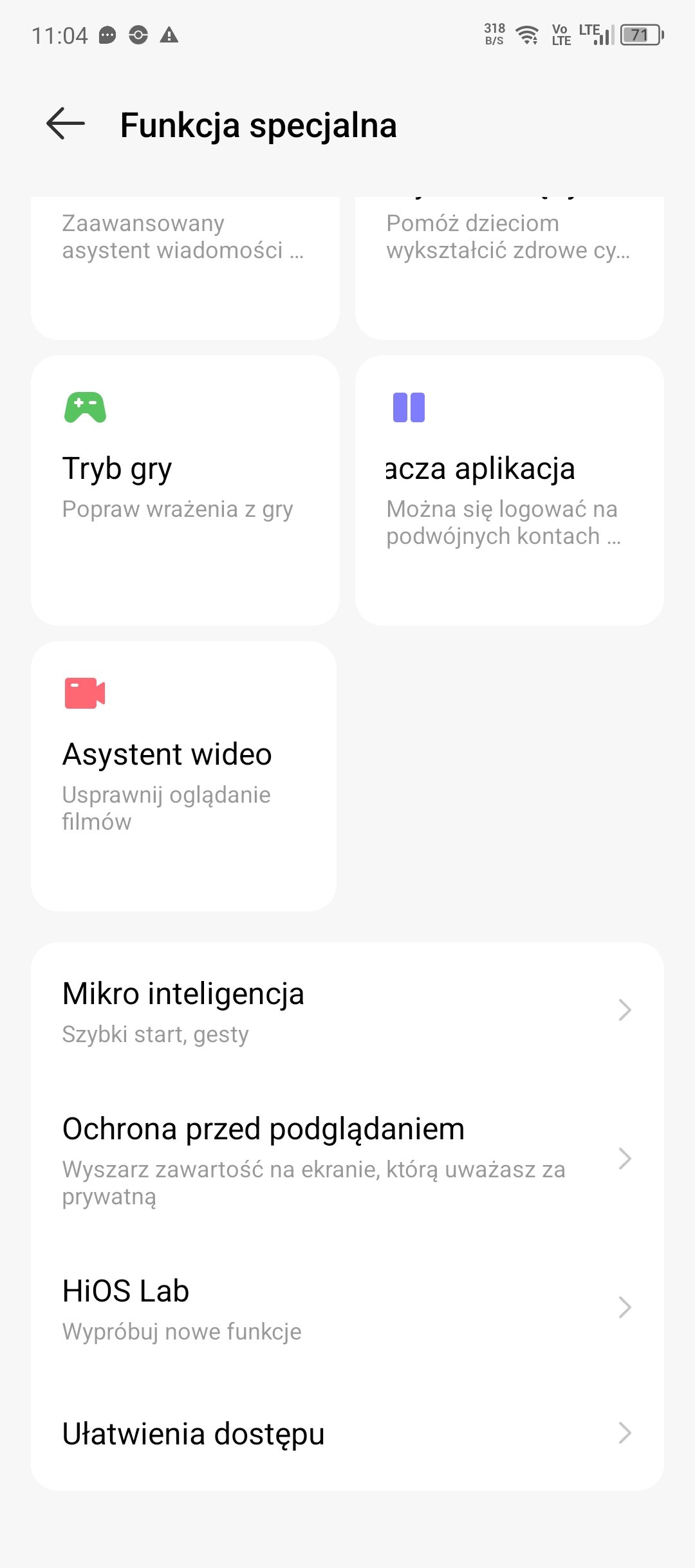The height and width of the screenshot is (1568, 695).
Task: Open the dual app 'aplikacja' card
Action: (x=510, y=490)
